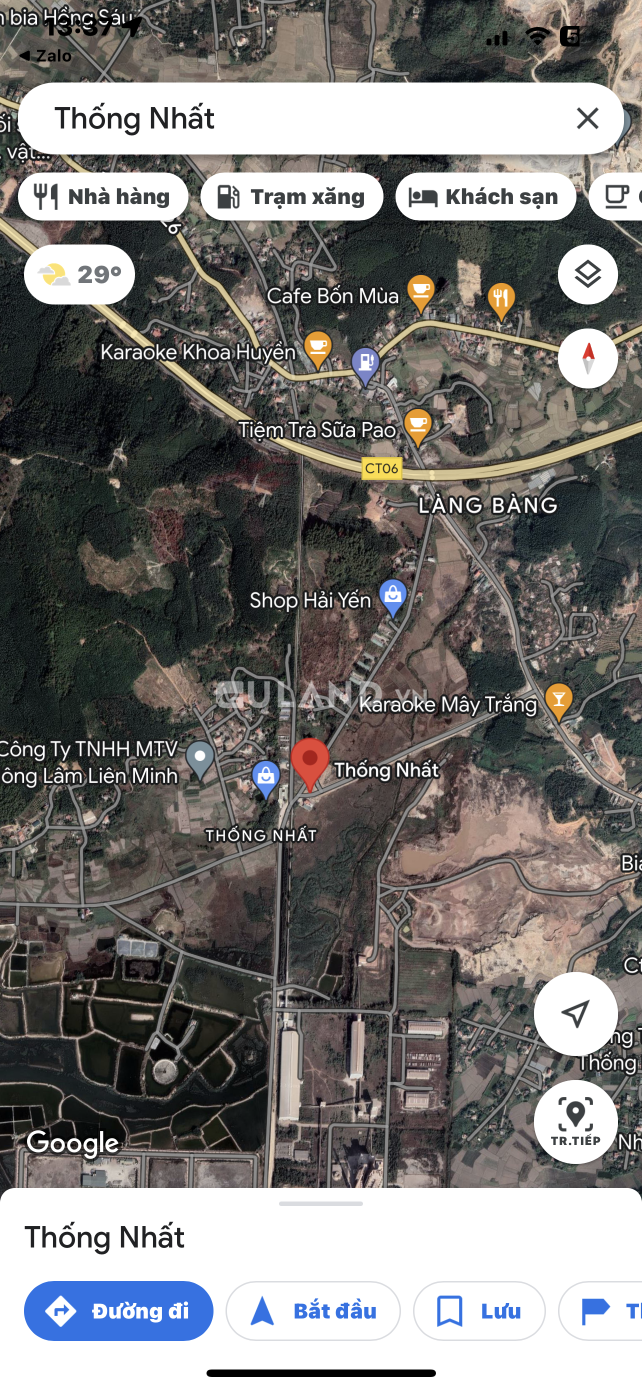
Task: Get directions with Đường đi
Action: (x=119, y=1310)
